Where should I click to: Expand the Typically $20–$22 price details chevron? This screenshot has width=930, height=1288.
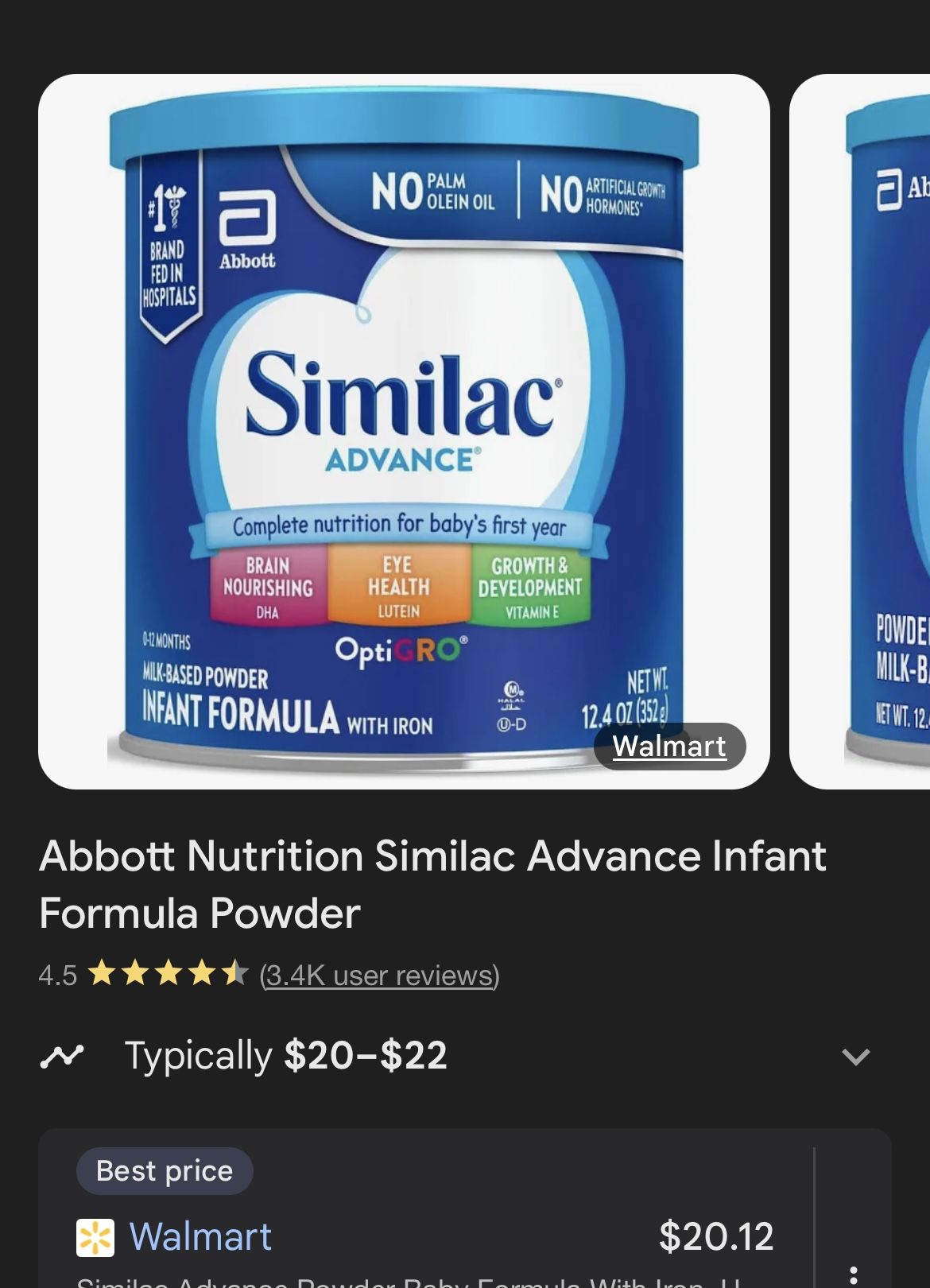pyautogui.click(x=855, y=1056)
